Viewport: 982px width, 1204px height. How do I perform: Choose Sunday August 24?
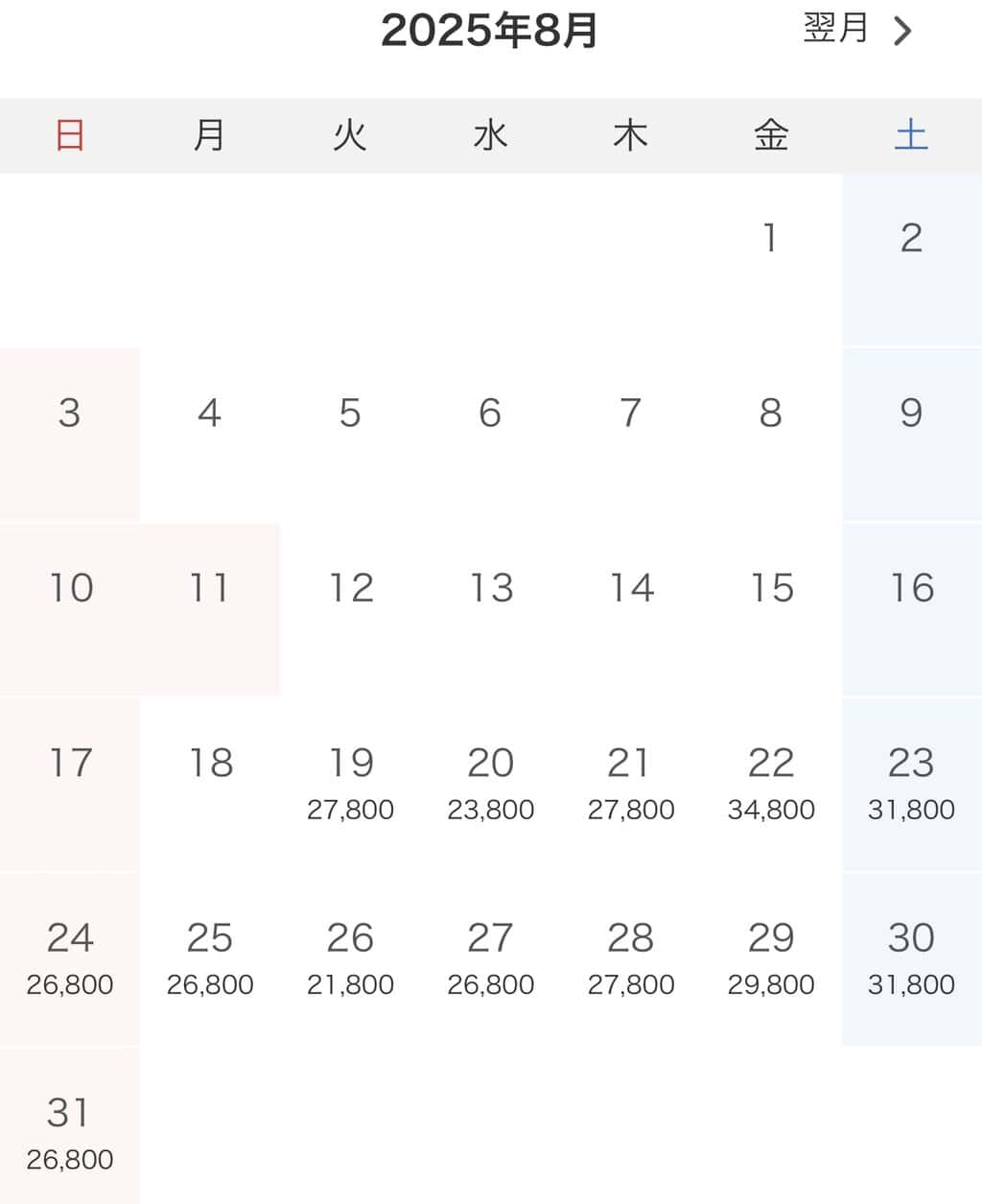click(70, 957)
